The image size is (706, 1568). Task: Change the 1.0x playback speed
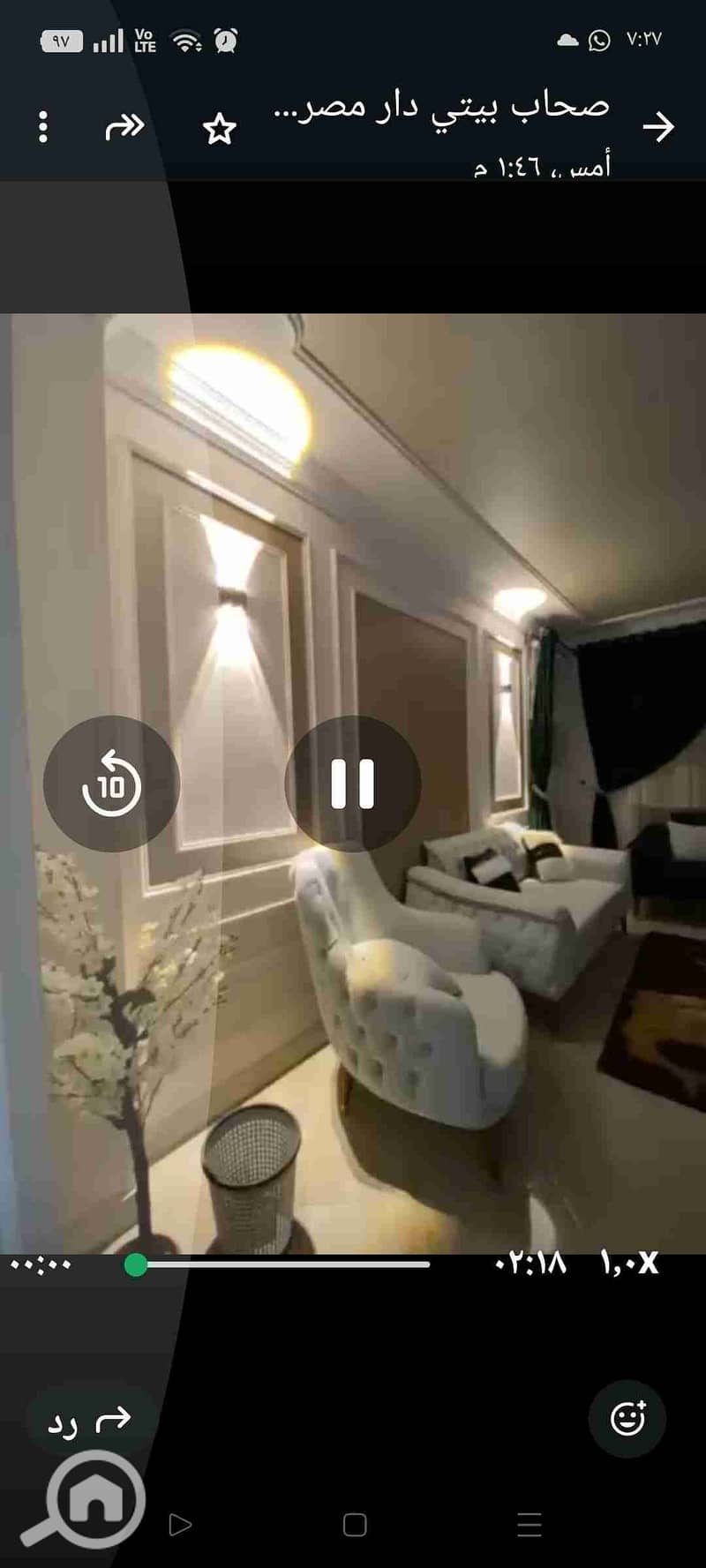[629, 1263]
